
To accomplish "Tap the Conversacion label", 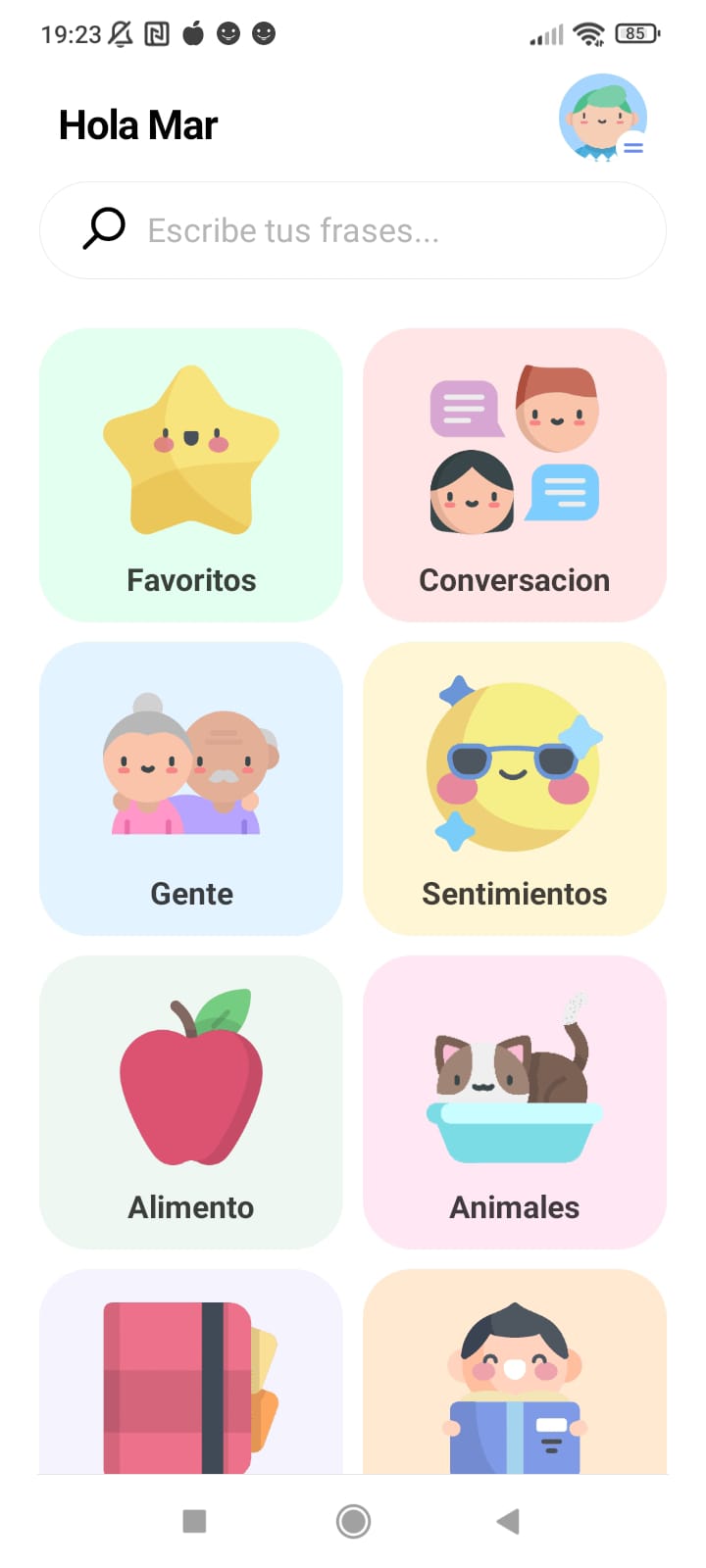I will pyautogui.click(x=514, y=579).
